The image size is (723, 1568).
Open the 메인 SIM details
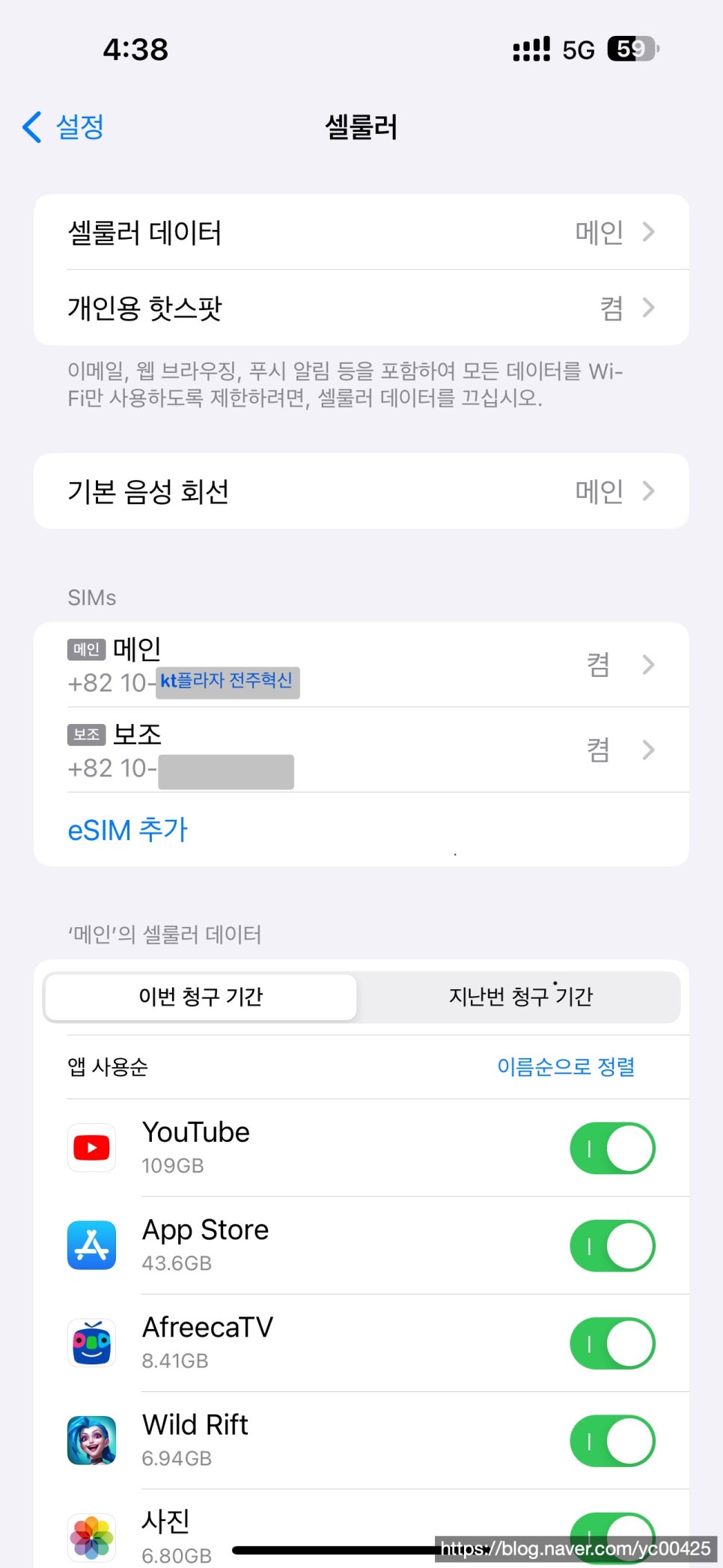tap(361, 665)
